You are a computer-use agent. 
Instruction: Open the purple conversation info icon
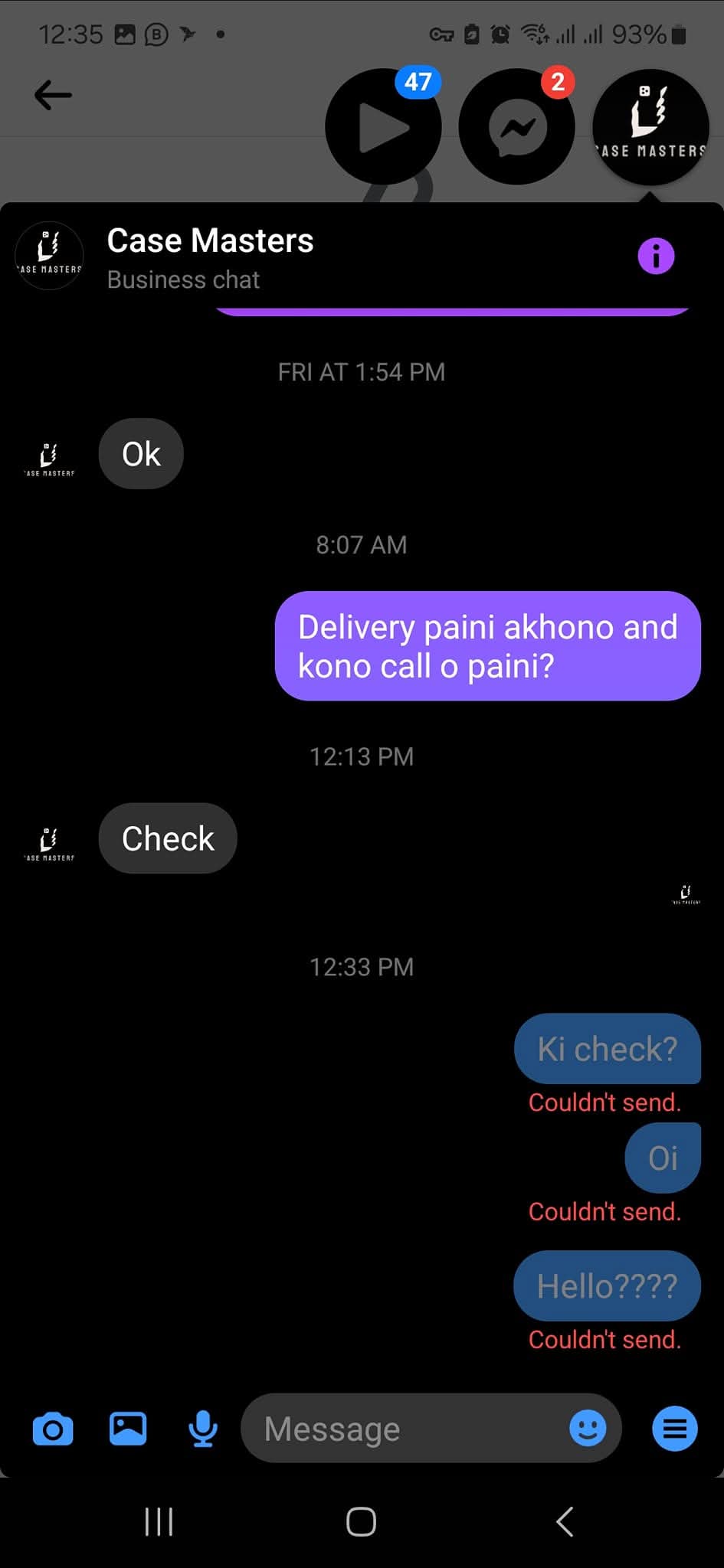tap(656, 256)
